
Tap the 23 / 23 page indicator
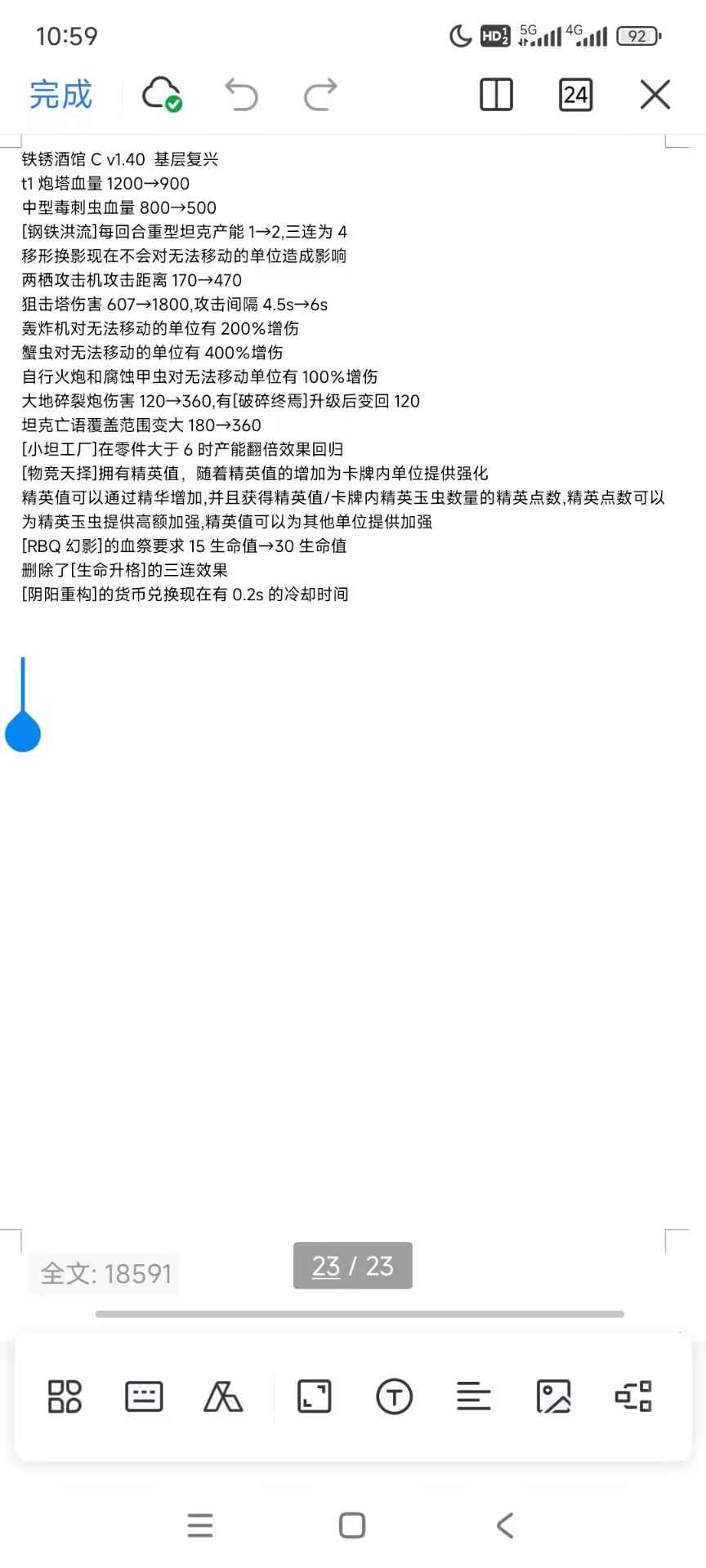tap(353, 1266)
